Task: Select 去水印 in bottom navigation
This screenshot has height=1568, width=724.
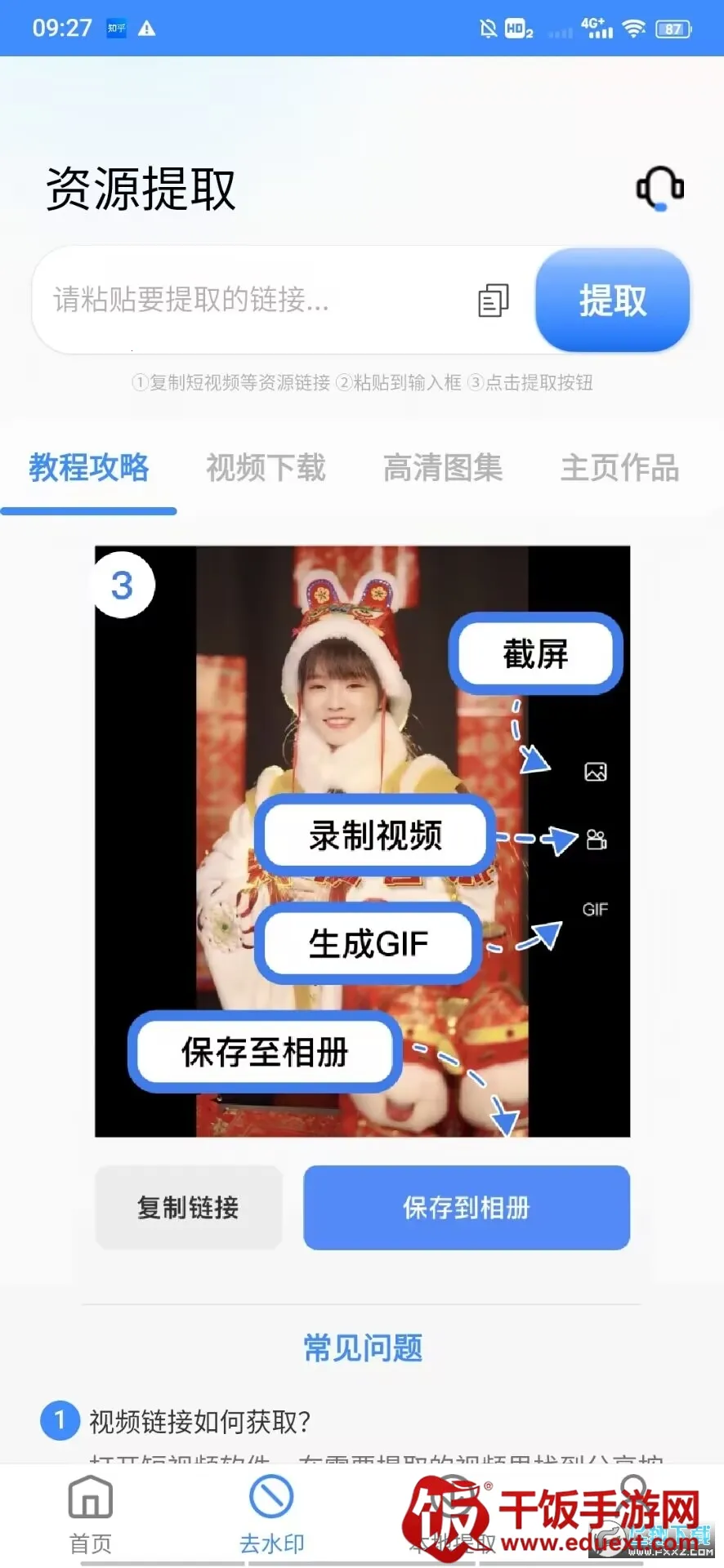Action: click(x=271, y=1513)
